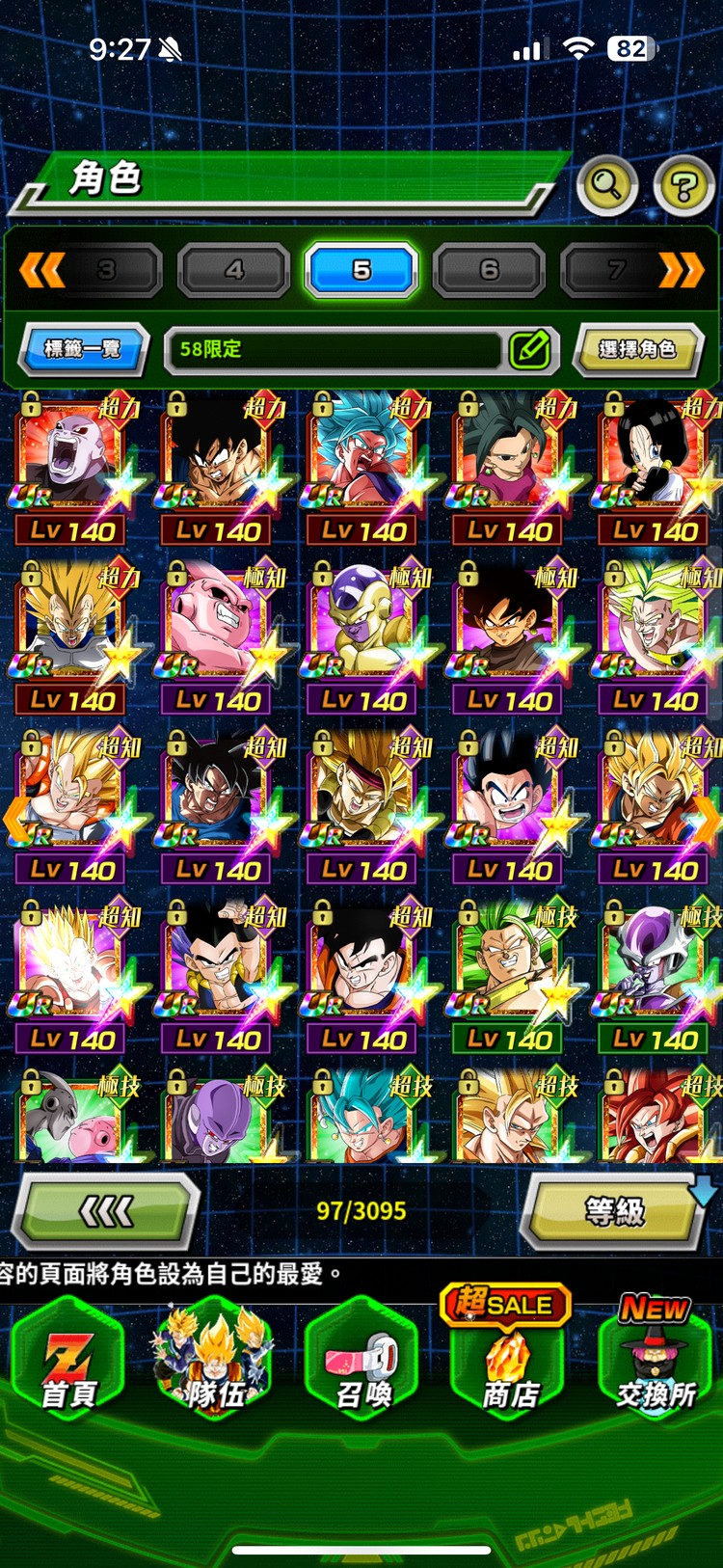Screen dimensions: 723x1568
Task: Switch to tag page 3
Action: 106,270
